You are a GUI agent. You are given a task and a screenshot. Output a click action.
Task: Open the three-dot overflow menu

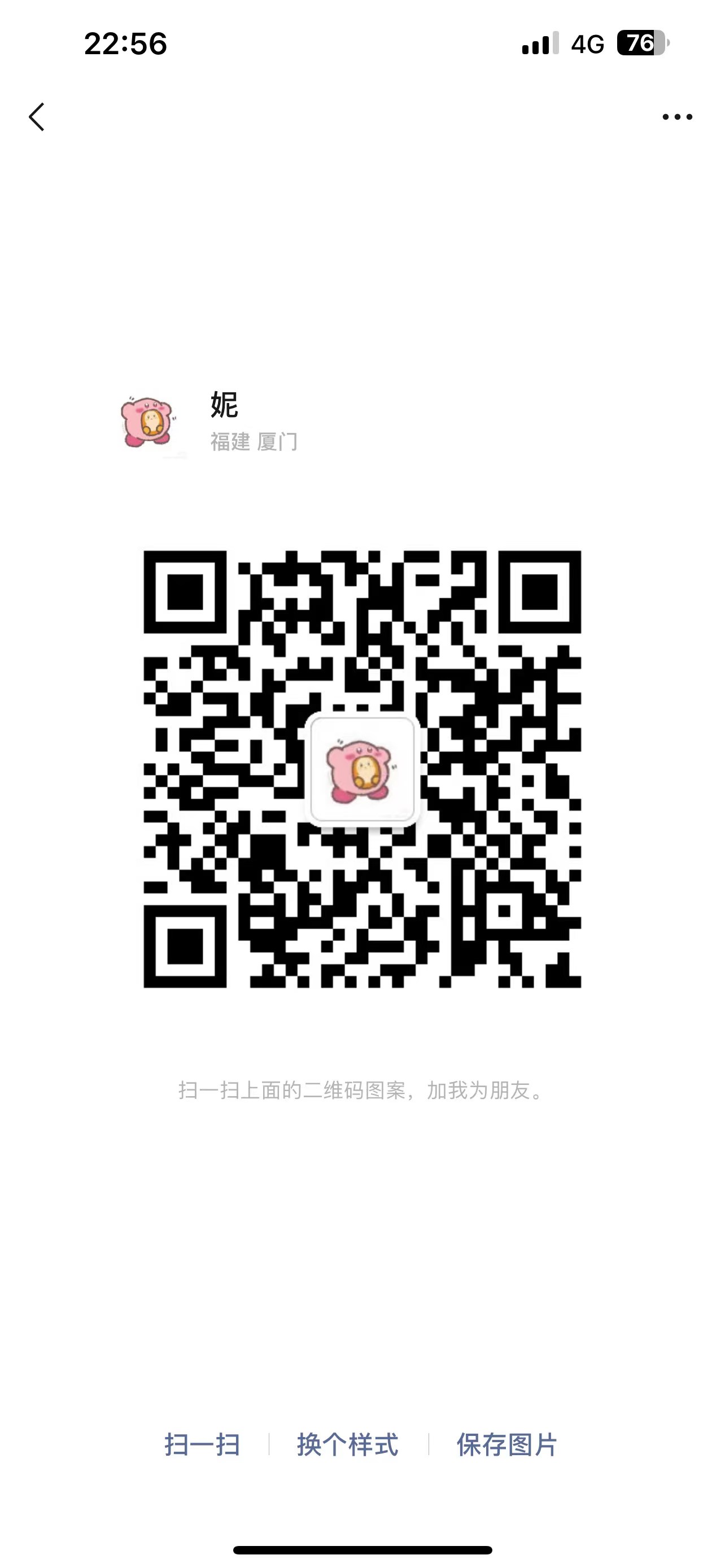(677, 117)
